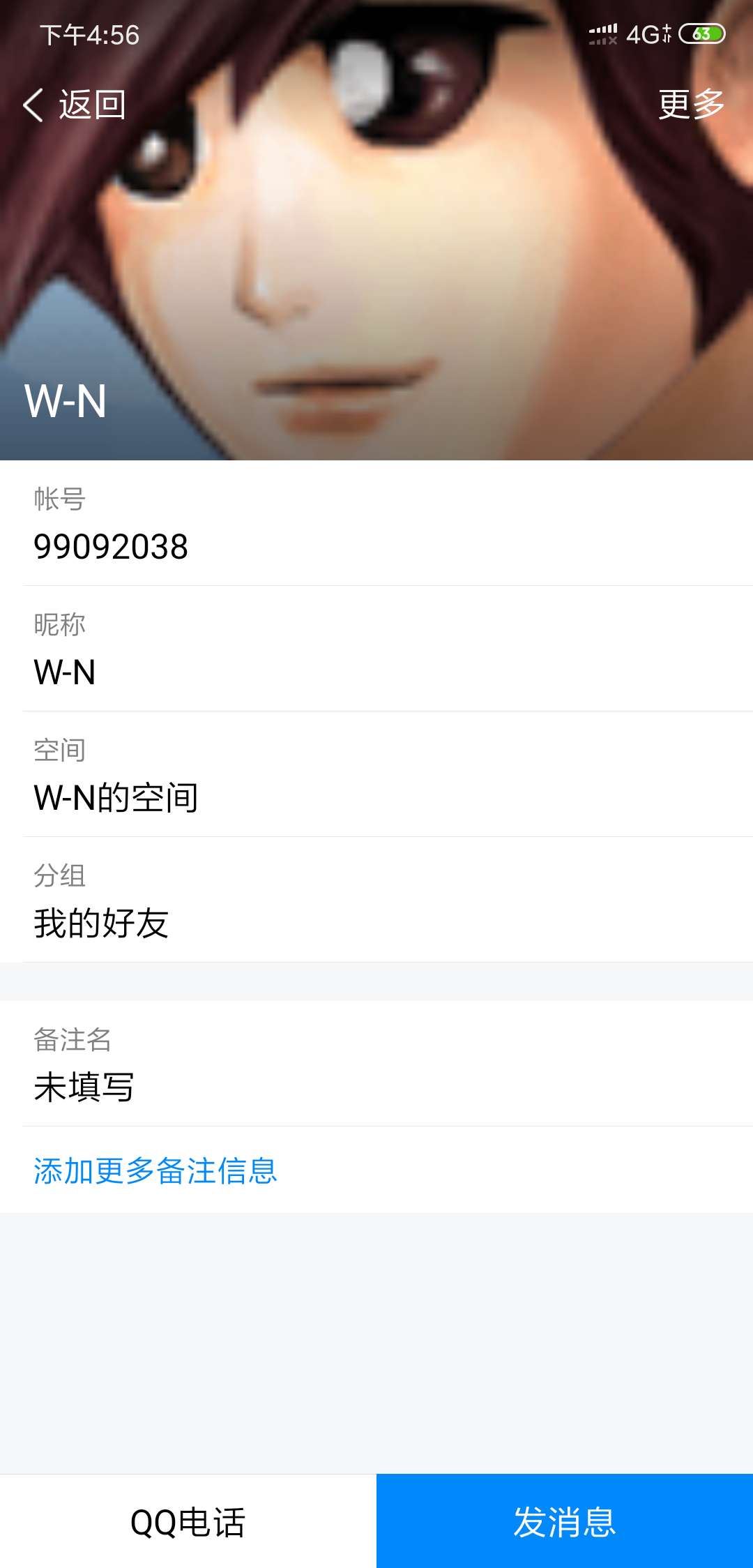The image size is (753, 1568).
Task: Tap 添加更多备注信息 link
Action: pos(155,1170)
